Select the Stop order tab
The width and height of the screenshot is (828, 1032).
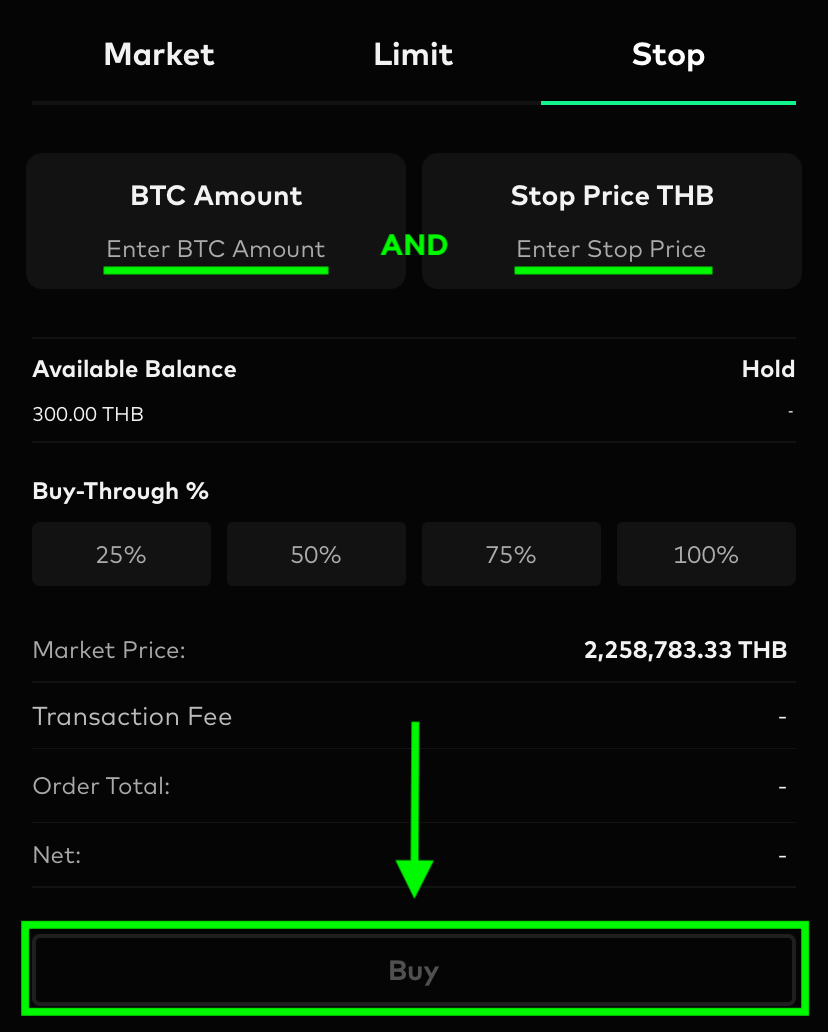click(x=668, y=54)
